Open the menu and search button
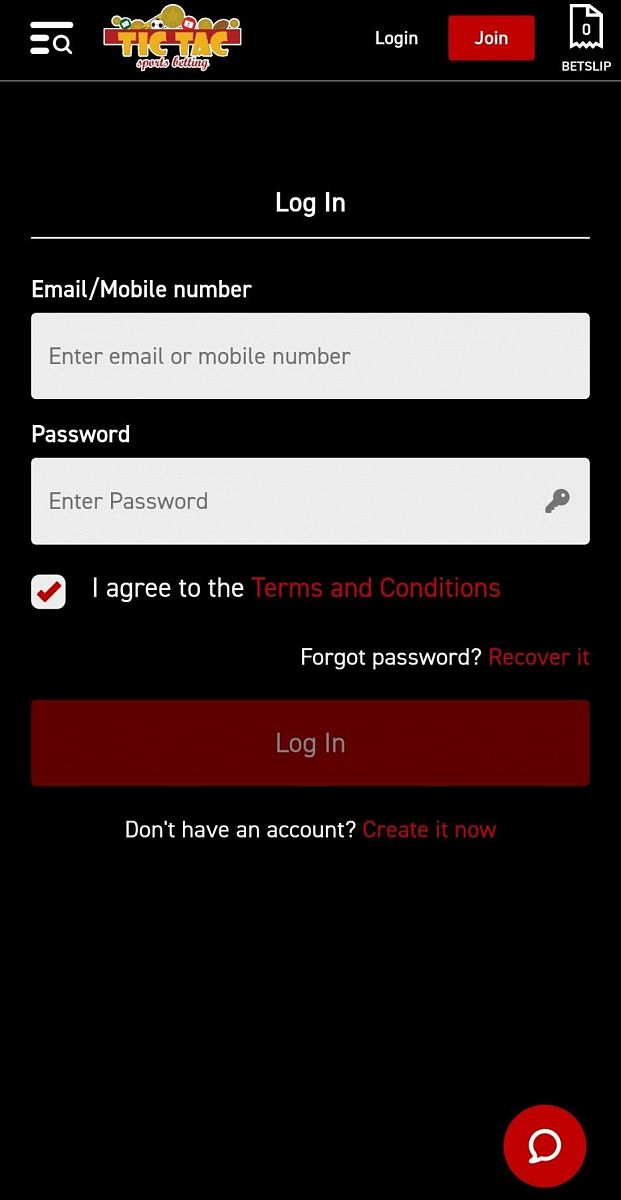This screenshot has width=621, height=1200. point(51,38)
